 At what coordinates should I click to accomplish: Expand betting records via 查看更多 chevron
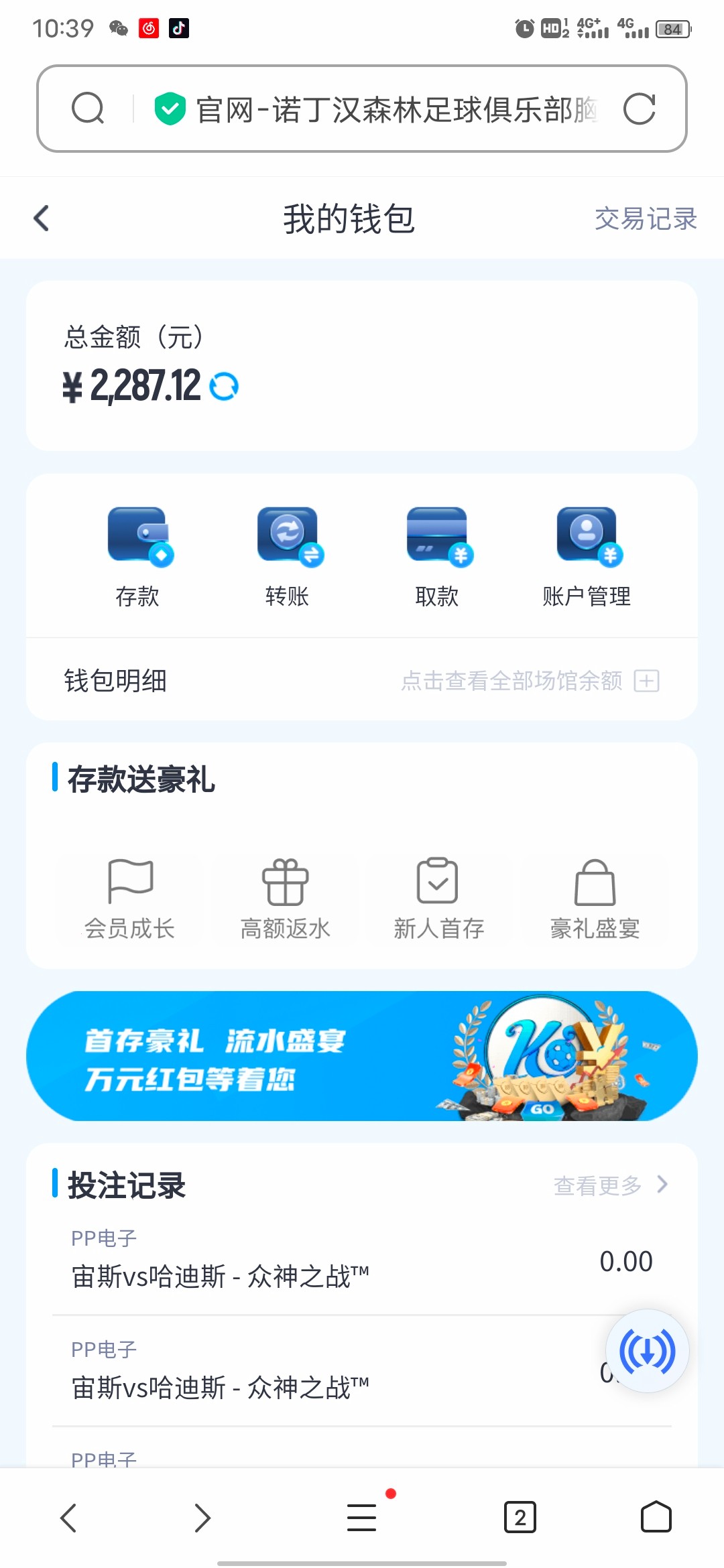tap(662, 1185)
